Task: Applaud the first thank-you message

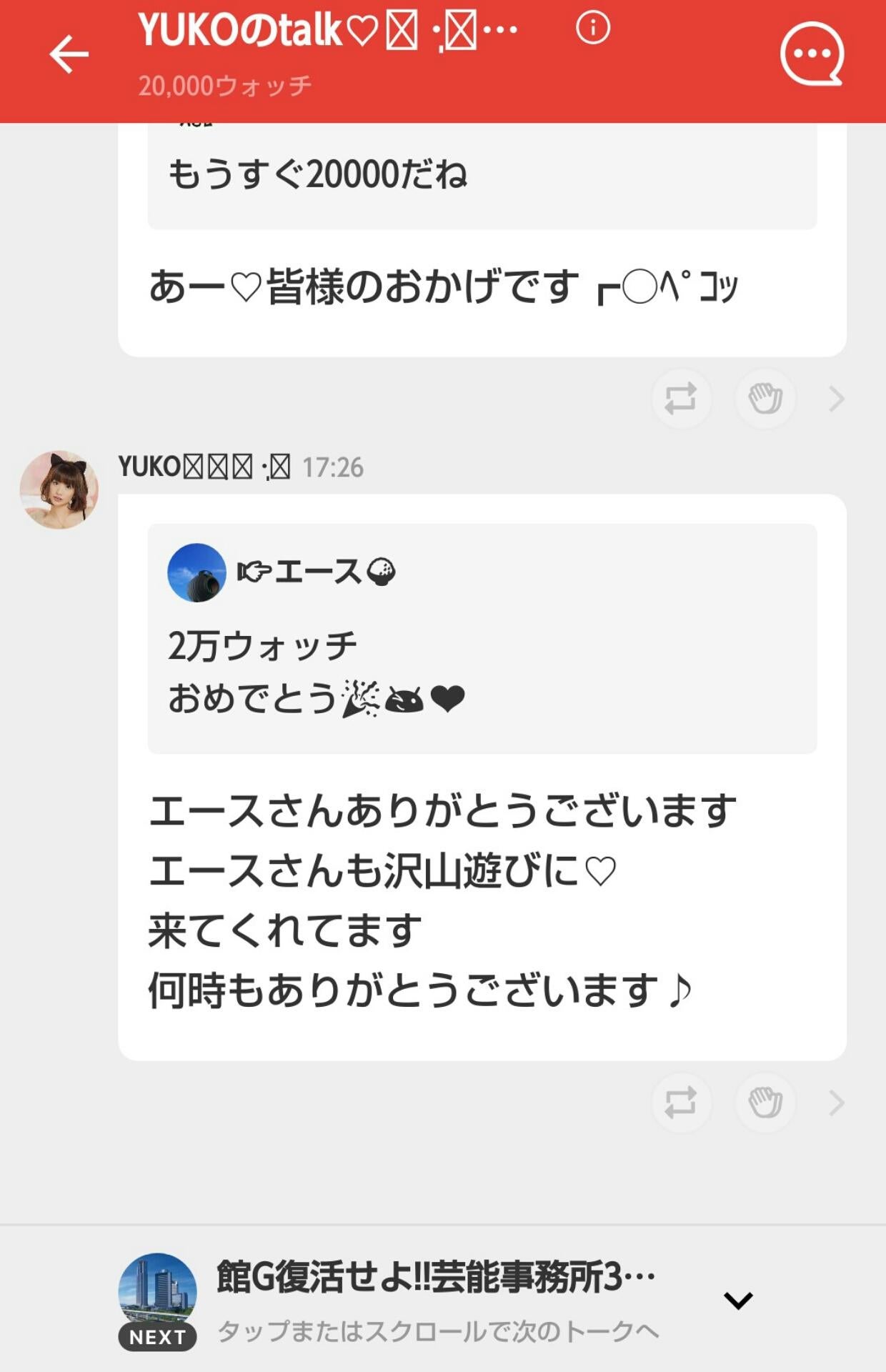Action: [x=765, y=399]
